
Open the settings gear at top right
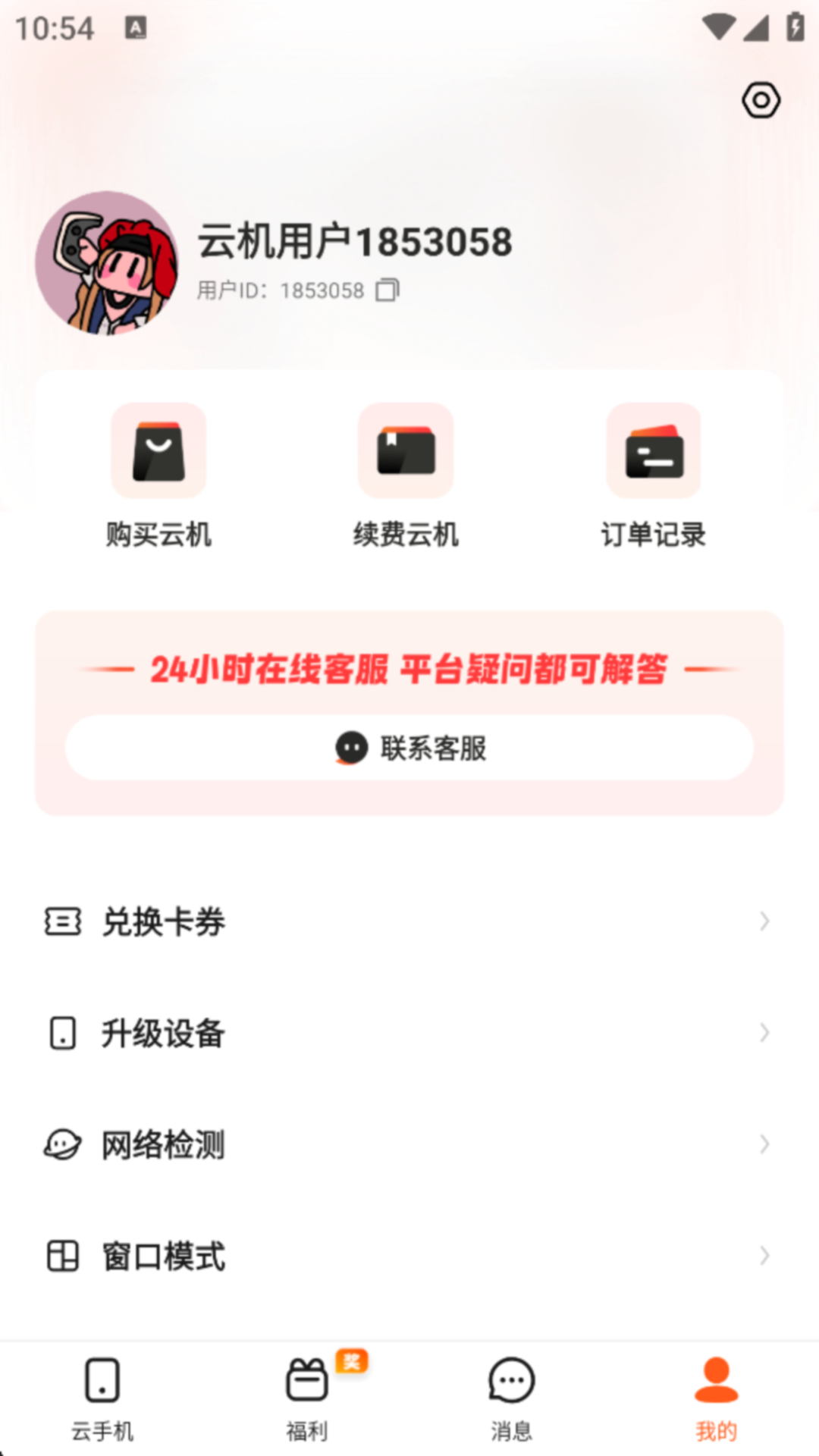coord(761,99)
